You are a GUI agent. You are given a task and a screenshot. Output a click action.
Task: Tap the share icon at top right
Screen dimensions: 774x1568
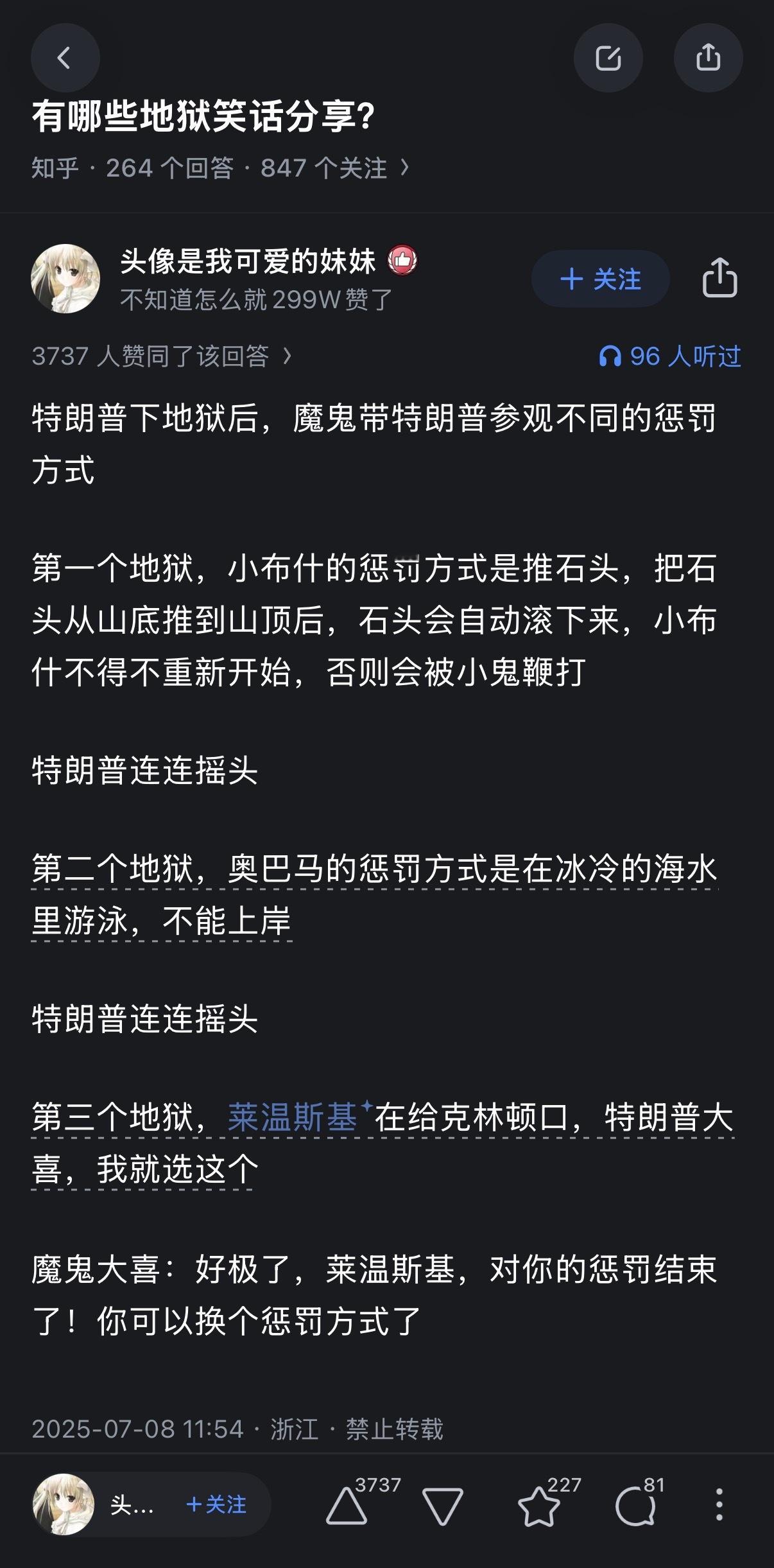(710, 57)
